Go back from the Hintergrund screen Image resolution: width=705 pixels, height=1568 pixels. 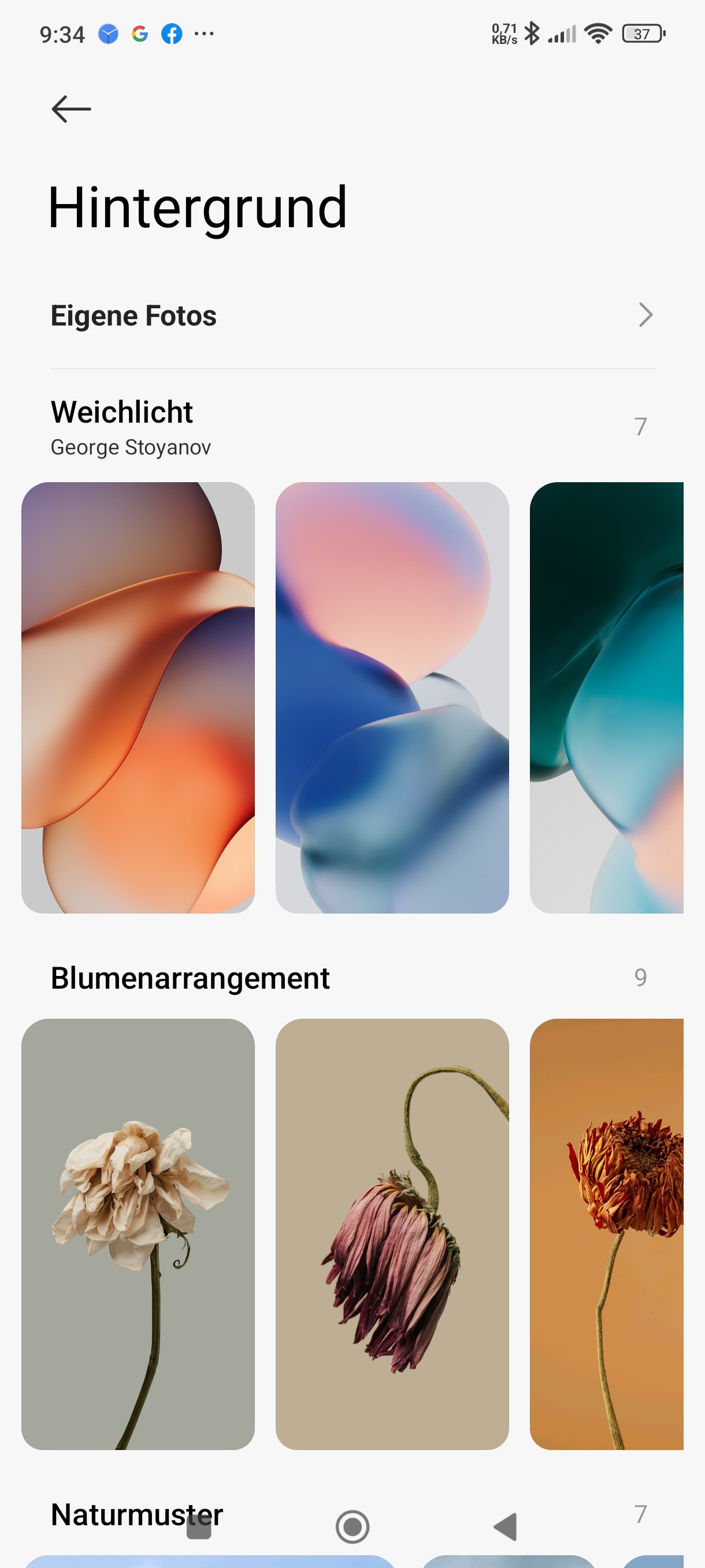[71, 110]
